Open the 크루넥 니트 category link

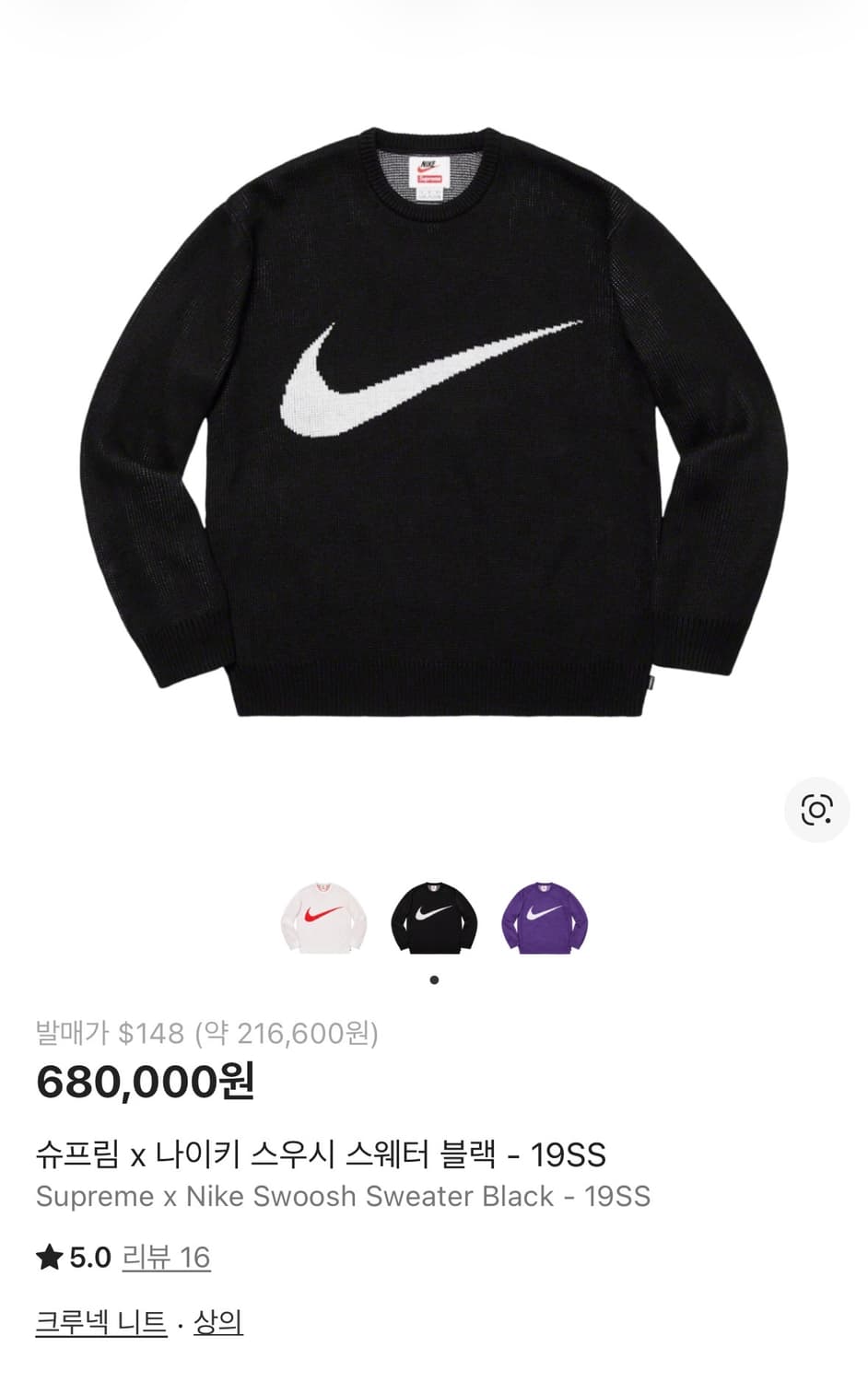tap(101, 1322)
